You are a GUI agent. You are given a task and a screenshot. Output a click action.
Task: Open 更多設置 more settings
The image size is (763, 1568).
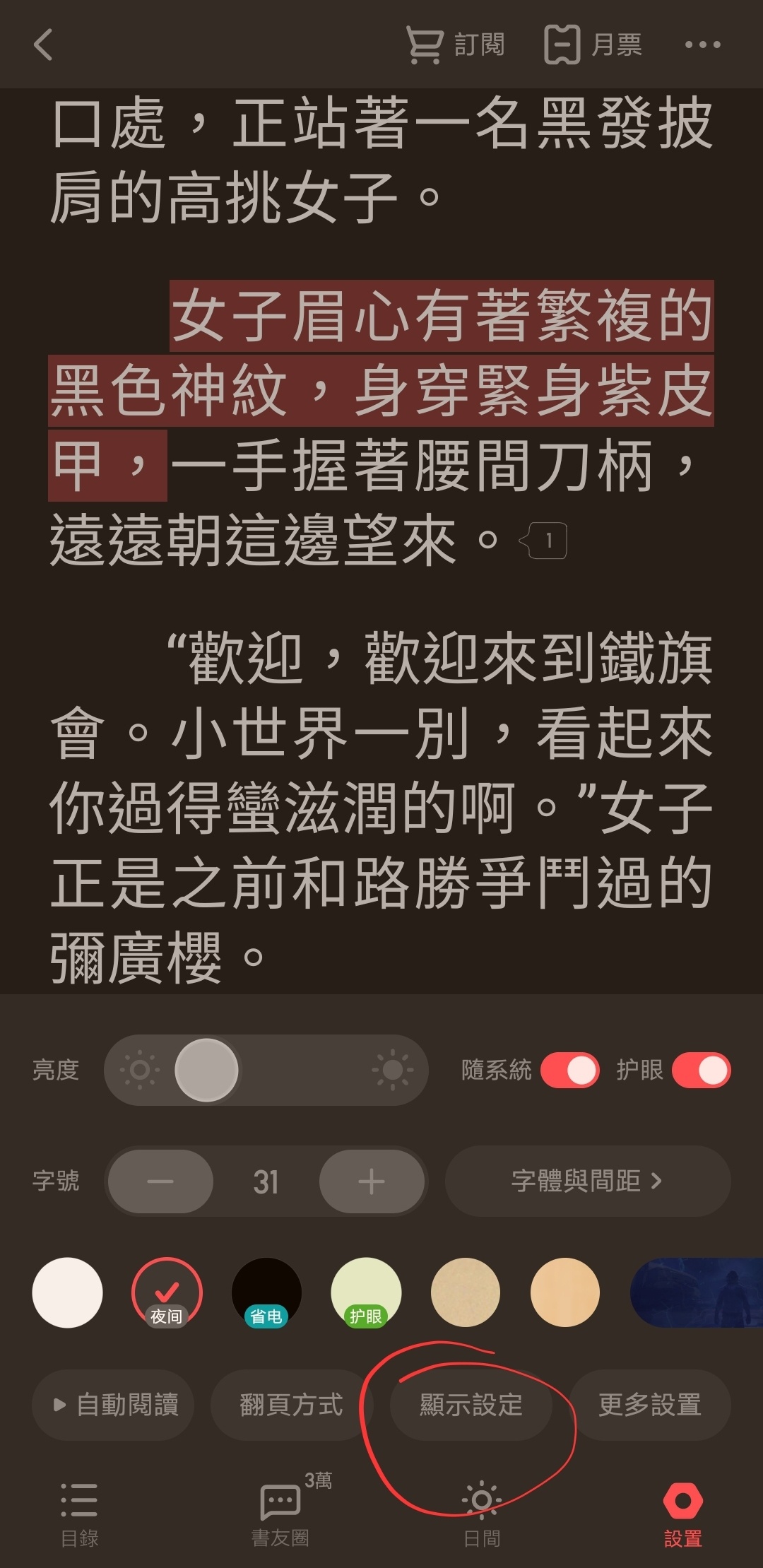point(650,1405)
